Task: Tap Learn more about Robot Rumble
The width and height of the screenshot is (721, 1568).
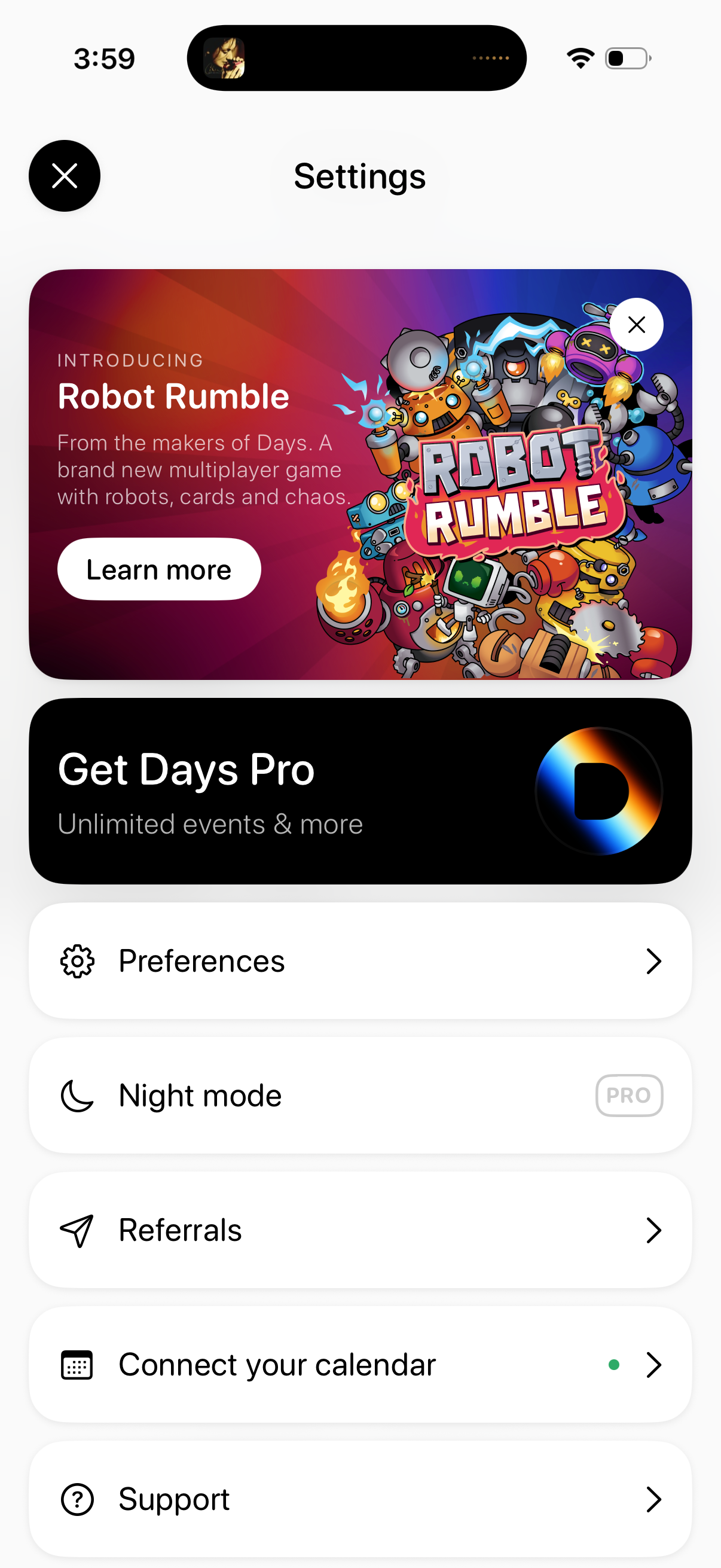Action: 159,569
